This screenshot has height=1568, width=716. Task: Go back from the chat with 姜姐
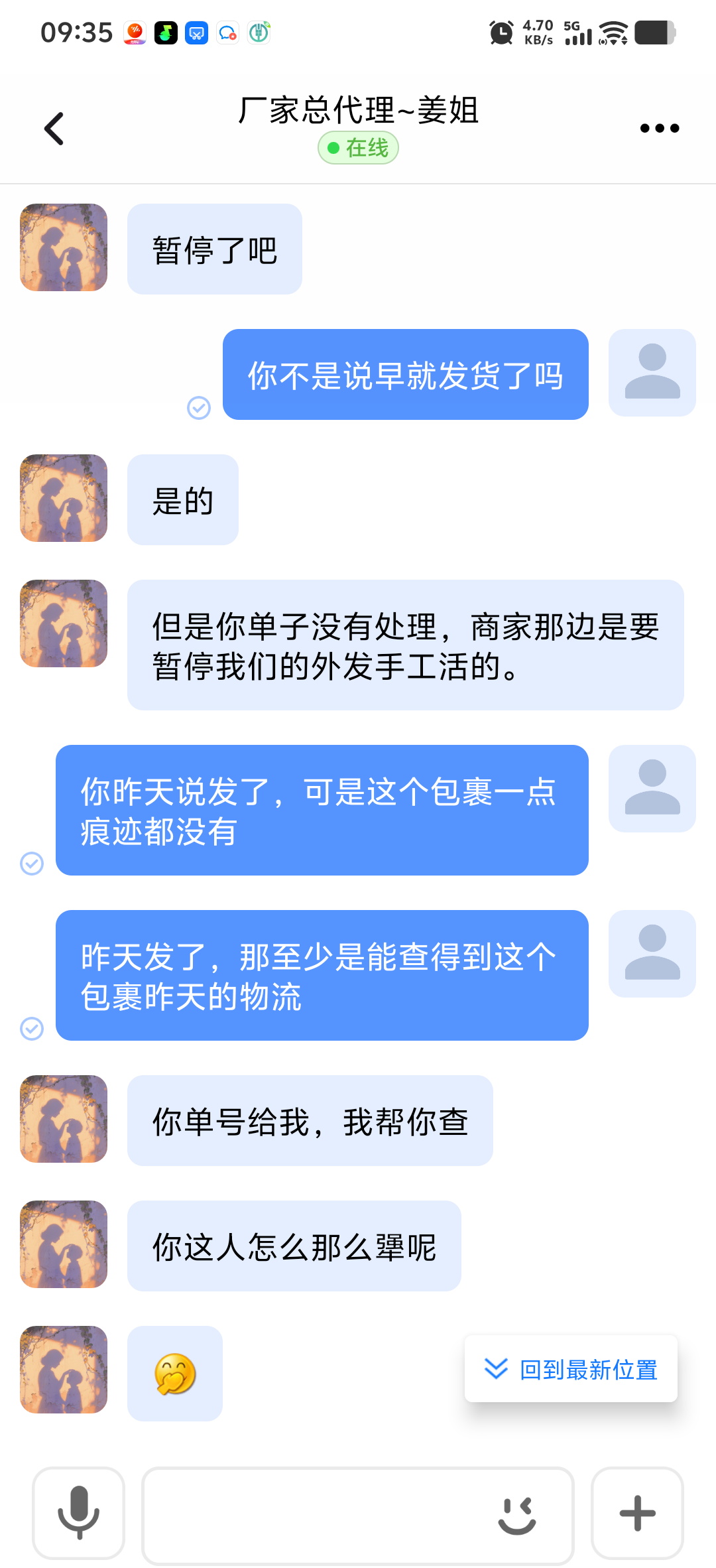click(x=54, y=129)
